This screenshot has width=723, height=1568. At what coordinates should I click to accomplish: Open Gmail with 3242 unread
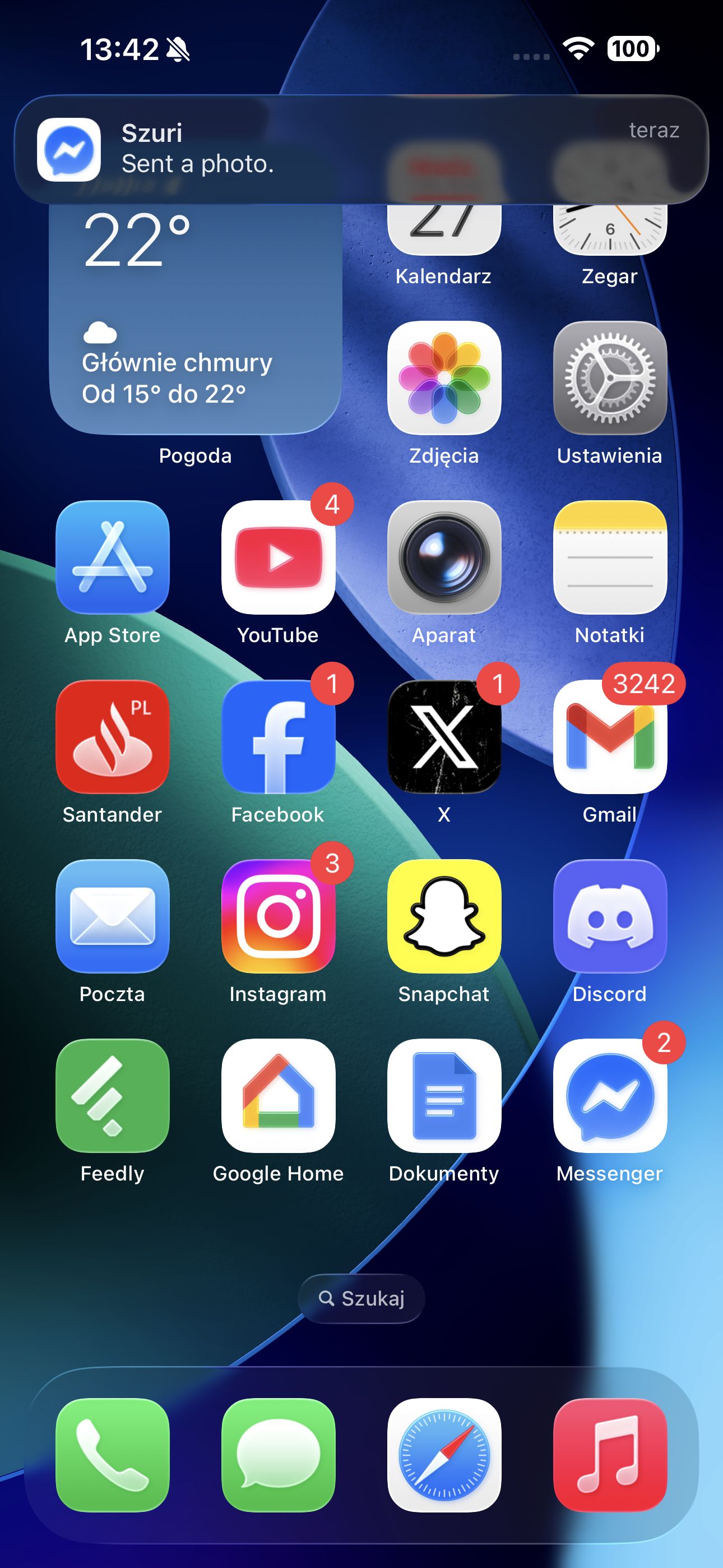[x=610, y=736]
